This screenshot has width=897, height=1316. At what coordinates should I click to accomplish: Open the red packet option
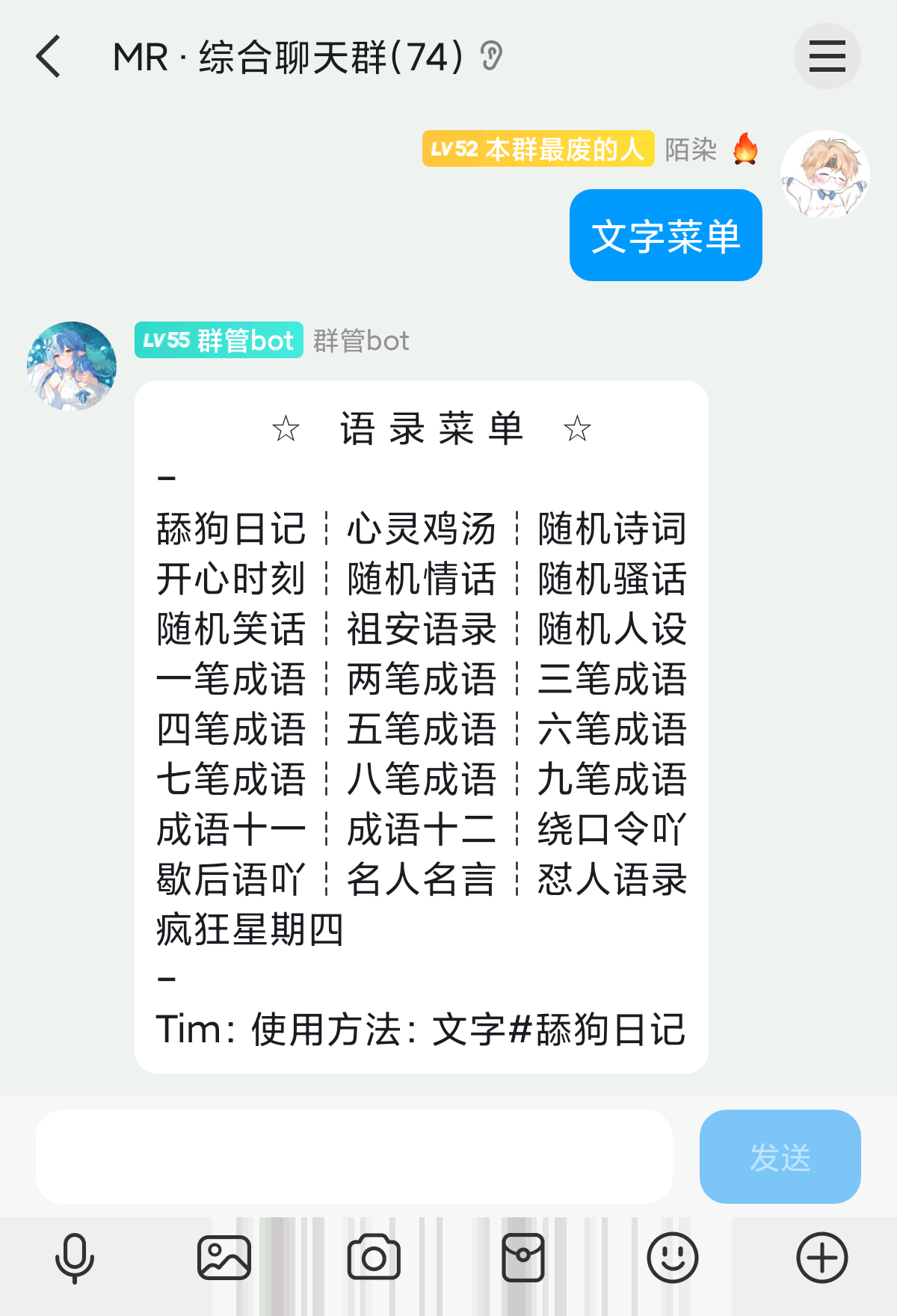click(x=523, y=1258)
